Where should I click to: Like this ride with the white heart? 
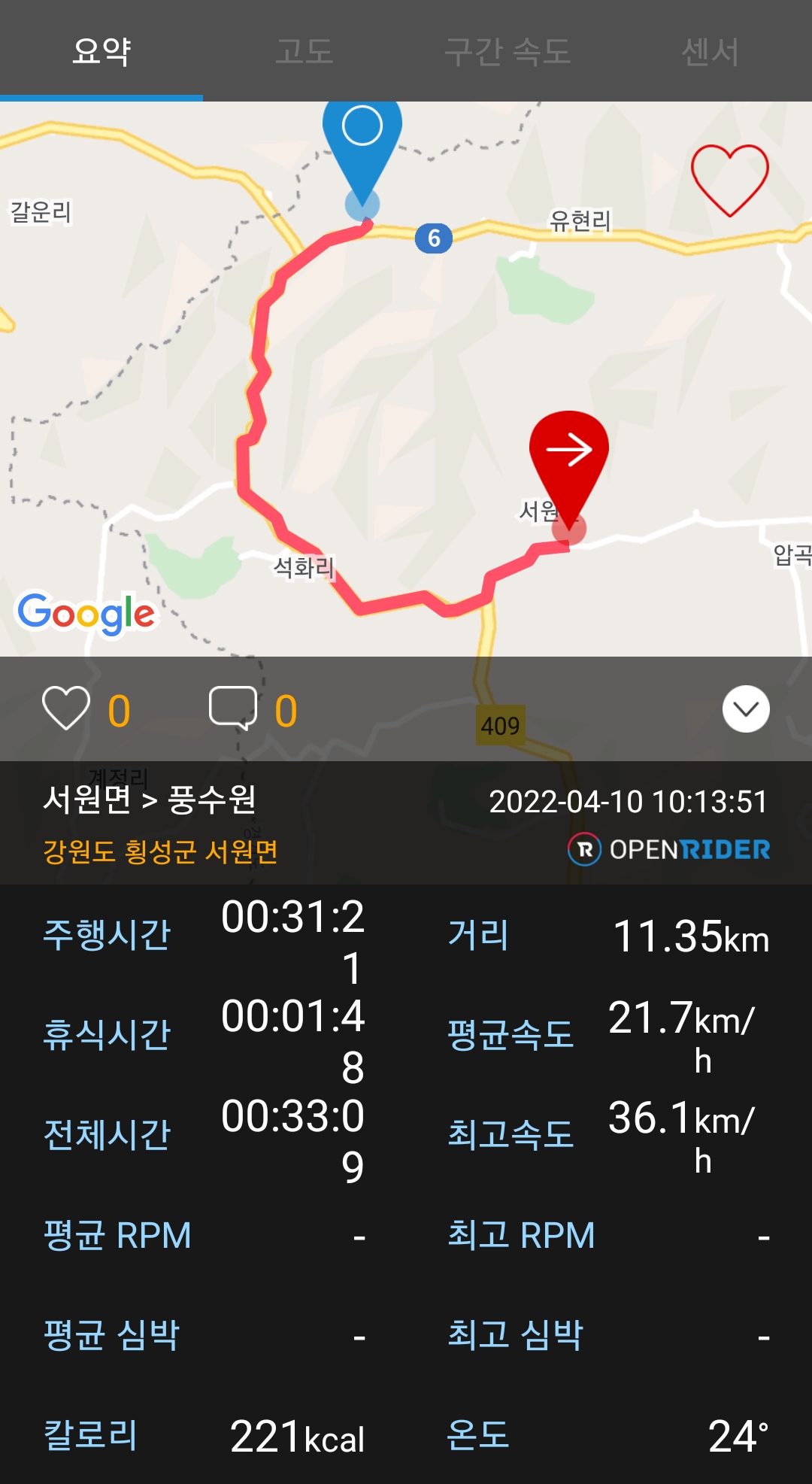coord(66,708)
